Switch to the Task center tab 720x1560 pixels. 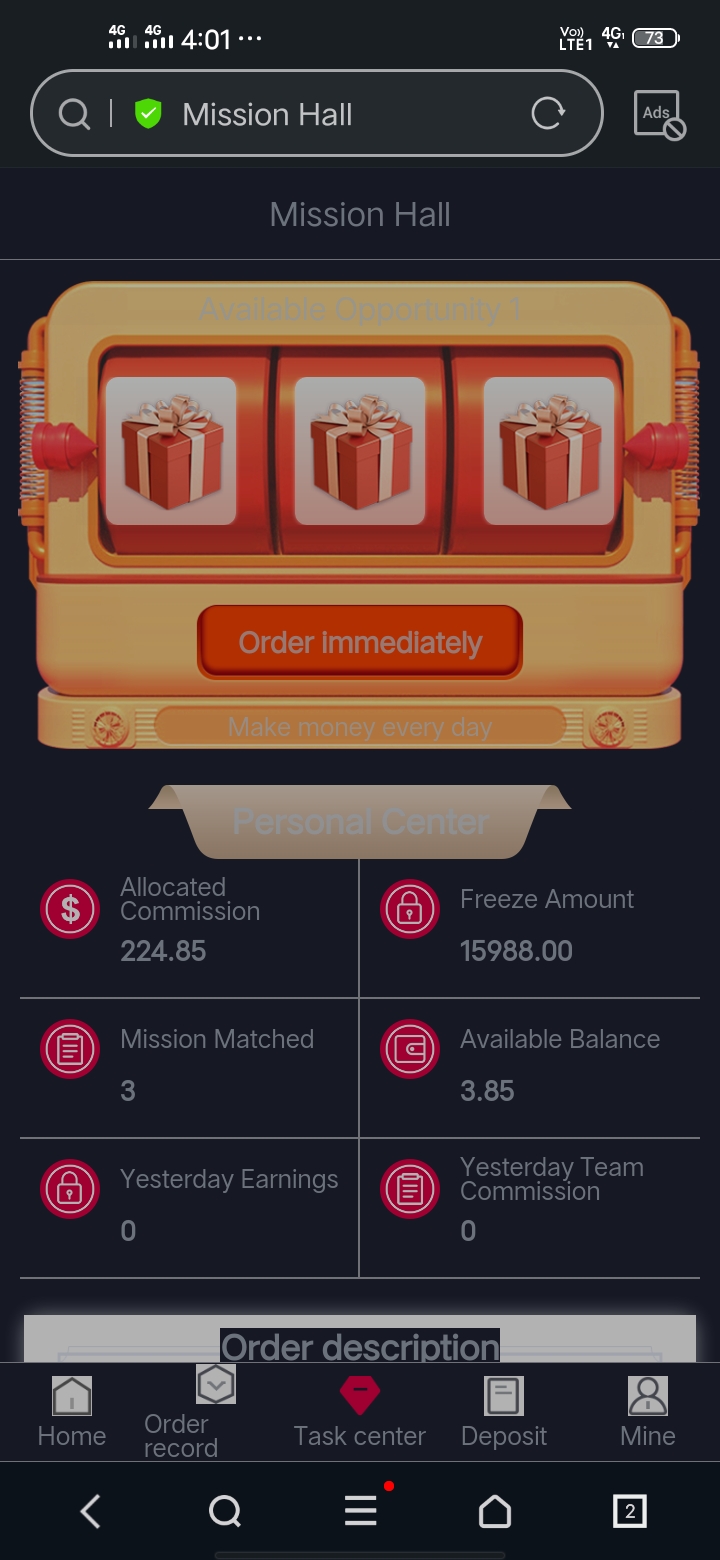coord(360,1413)
